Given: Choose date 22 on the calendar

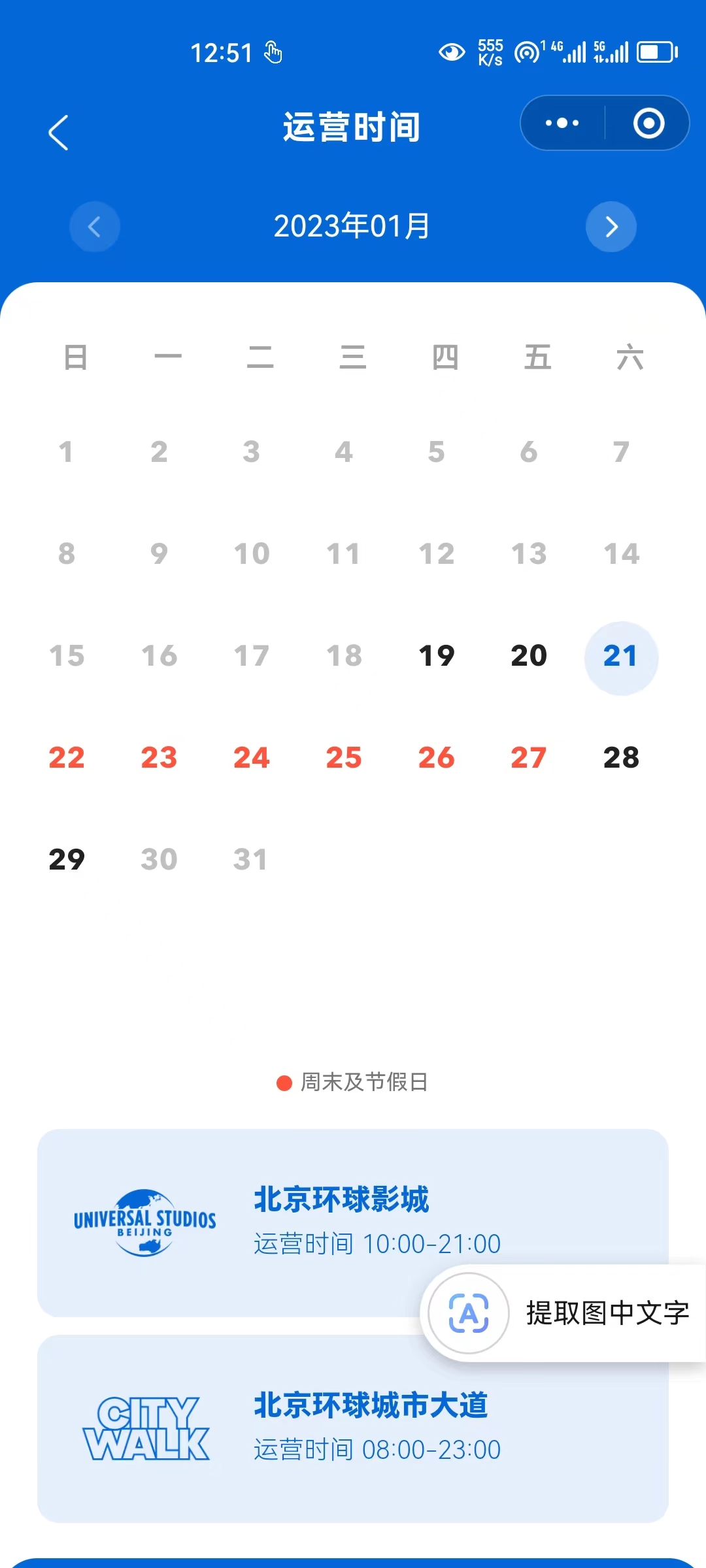Looking at the screenshot, I should point(67,758).
